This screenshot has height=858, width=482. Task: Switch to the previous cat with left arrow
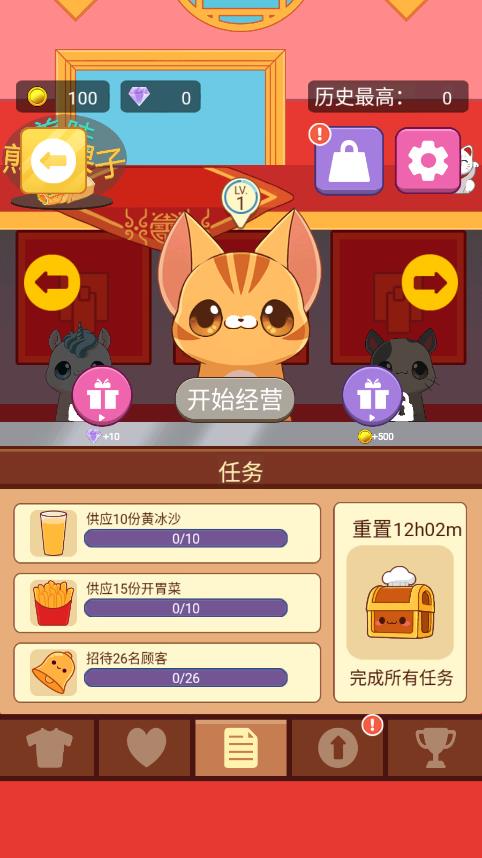[52, 283]
